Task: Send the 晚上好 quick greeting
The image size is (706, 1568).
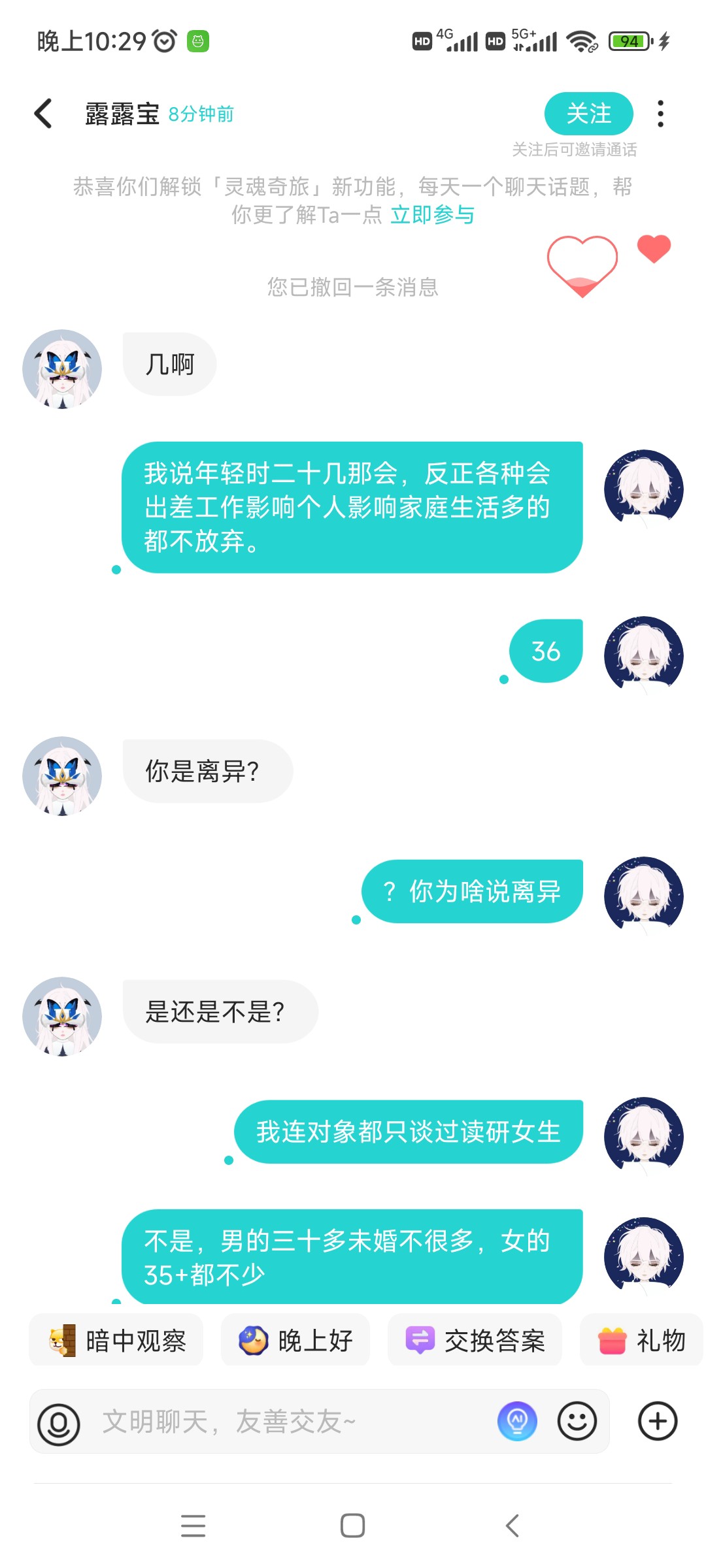Action: pos(295,1341)
